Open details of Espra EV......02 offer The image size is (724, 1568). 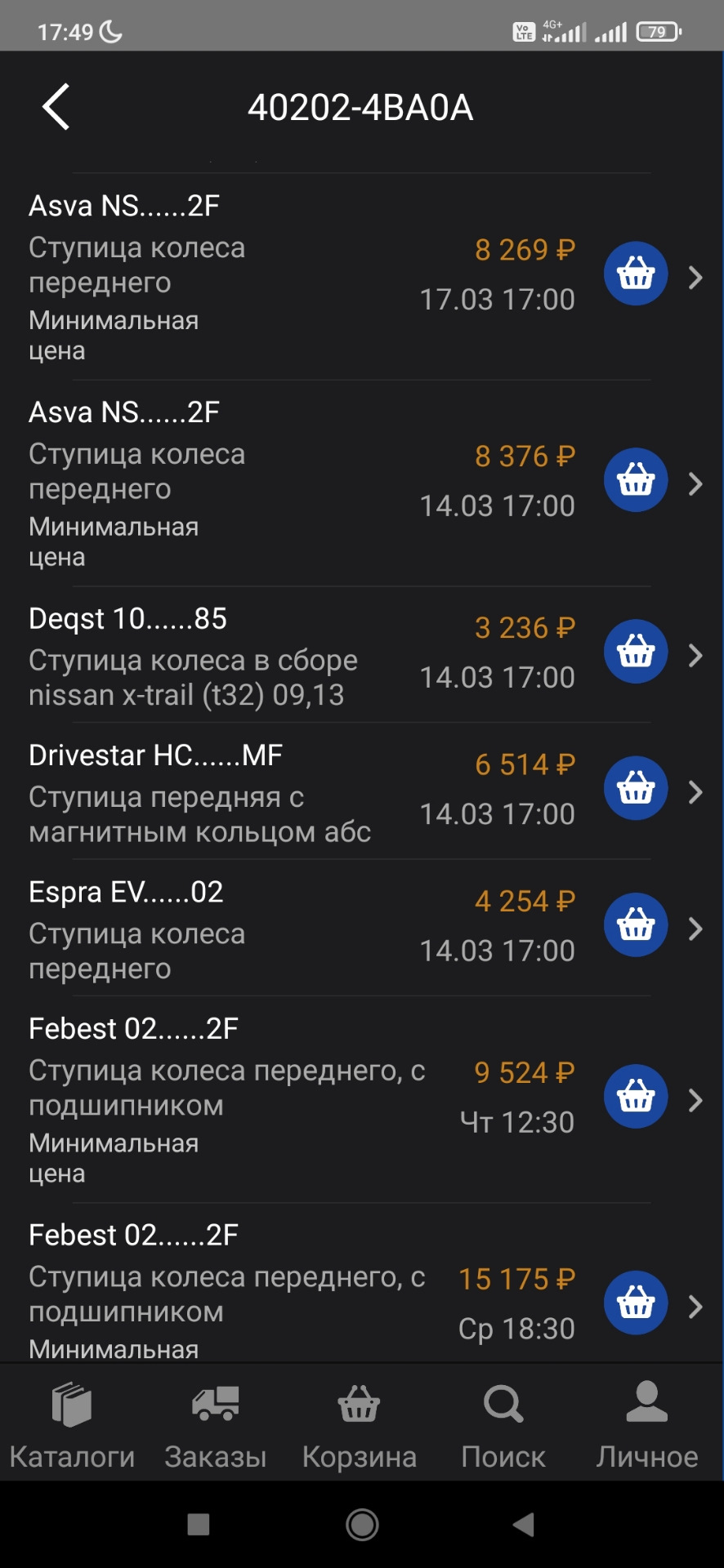tap(695, 929)
